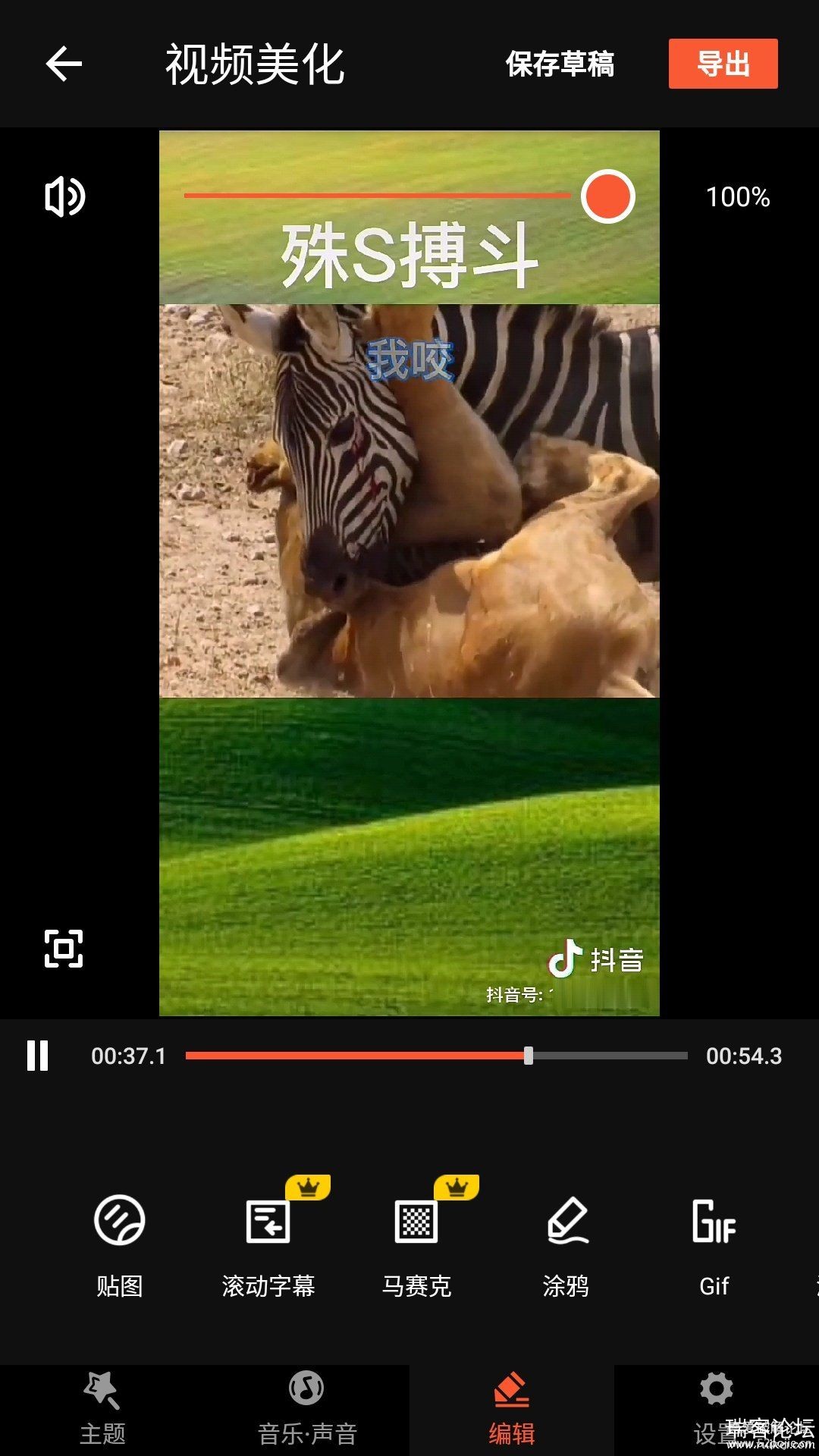
Task: Mute the video volume icon
Action: click(x=64, y=197)
